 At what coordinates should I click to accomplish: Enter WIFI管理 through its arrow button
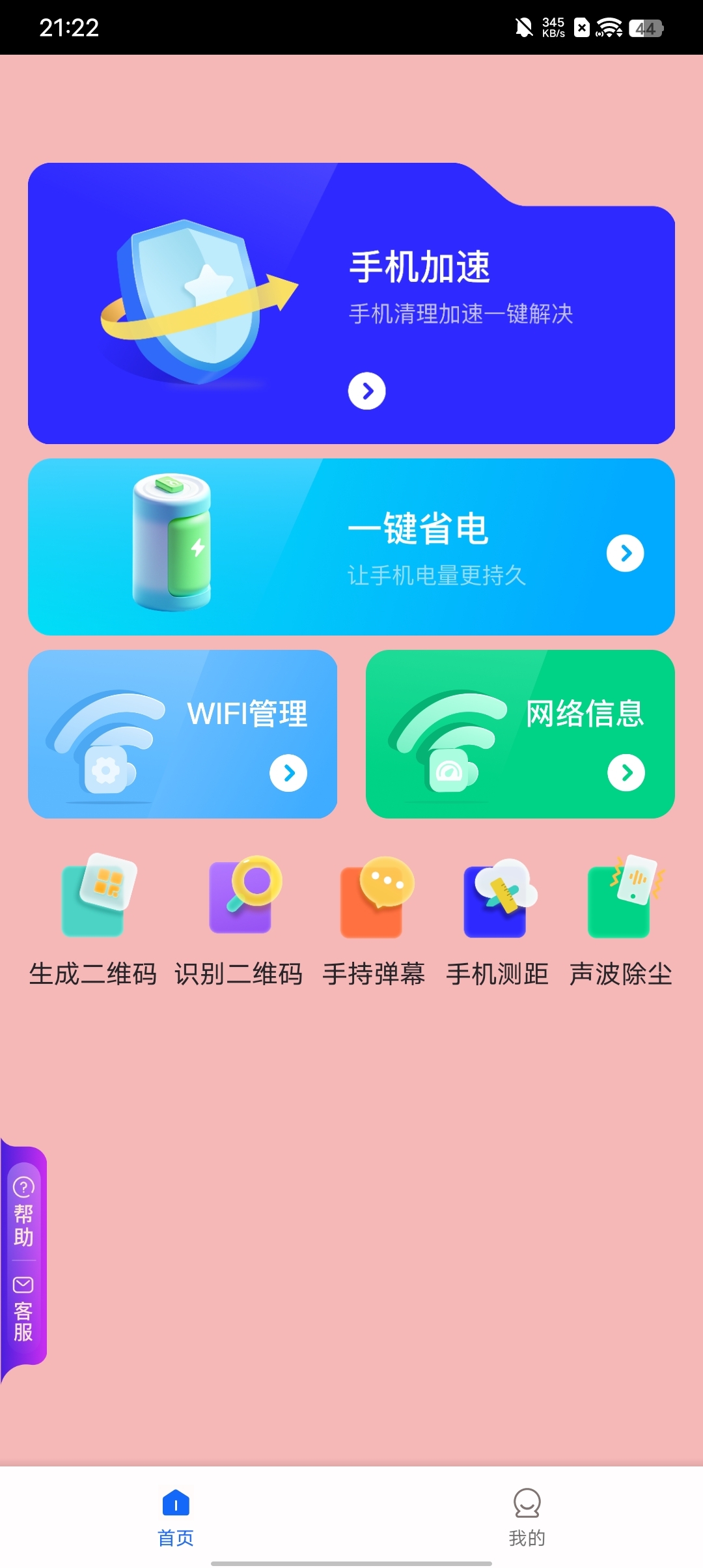point(288,773)
